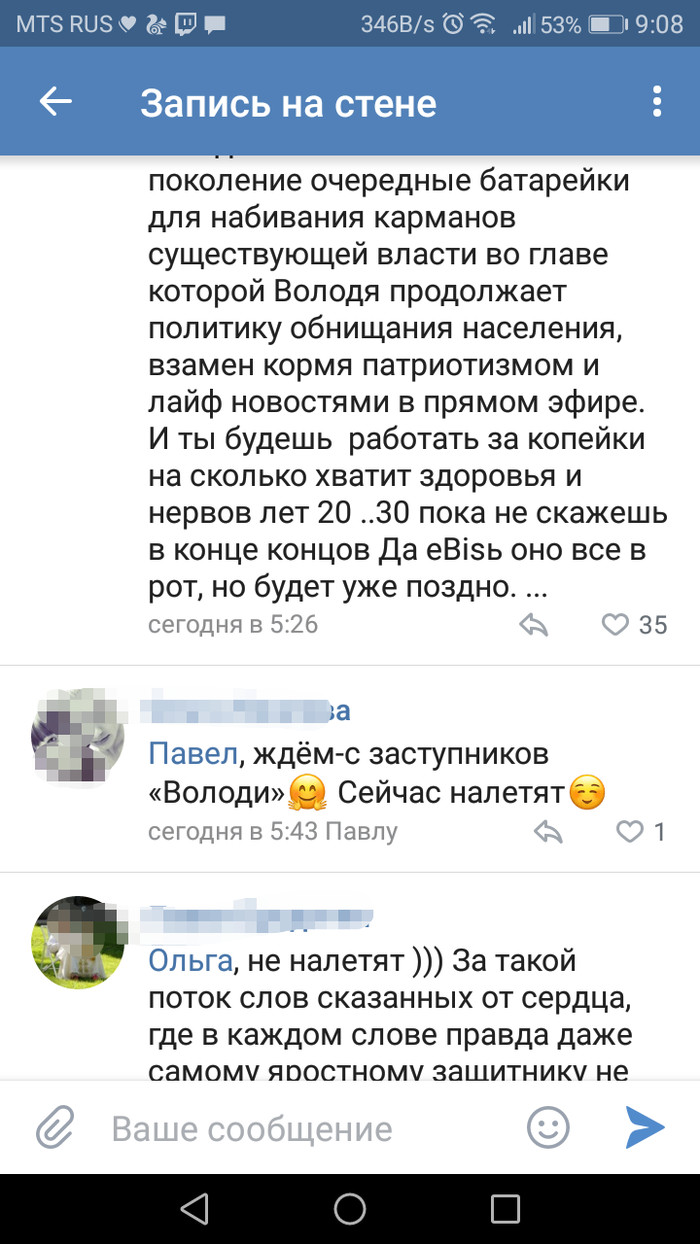Tap the system home button
This screenshot has width=700, height=1244.
coord(350,1208)
